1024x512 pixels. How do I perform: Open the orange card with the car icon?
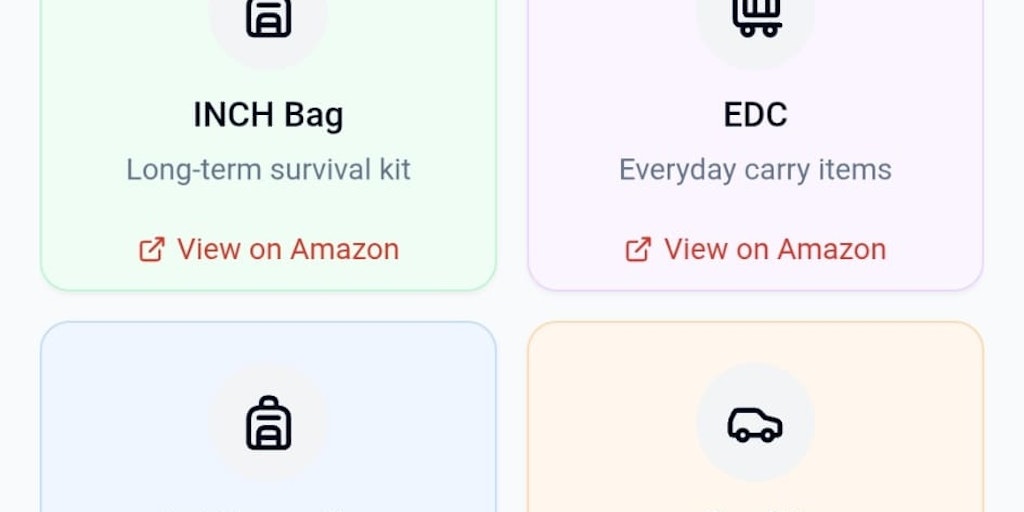(x=755, y=424)
